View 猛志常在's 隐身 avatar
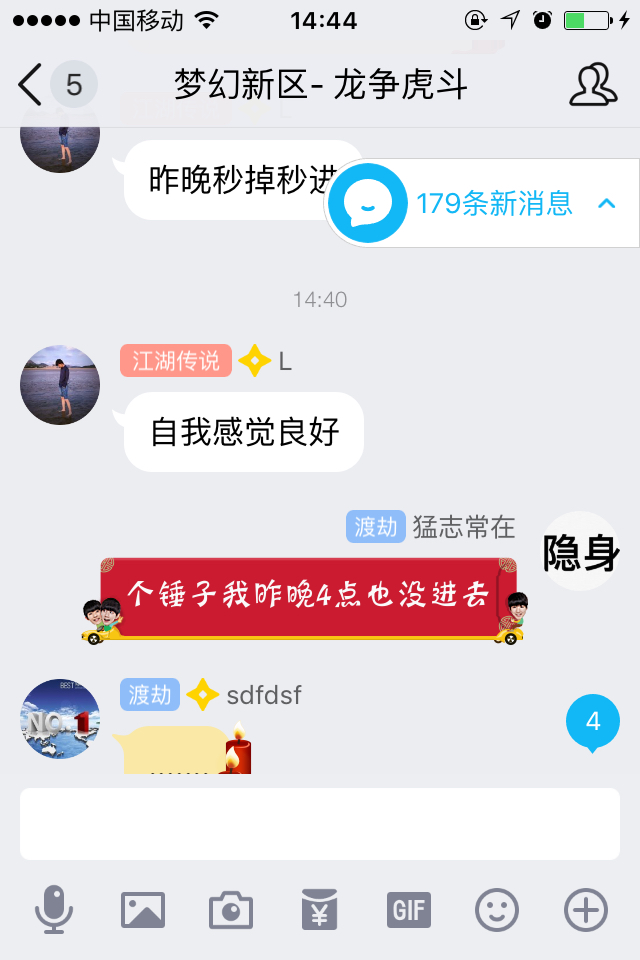Screen dimensions: 640x960 pyautogui.click(x=580, y=551)
